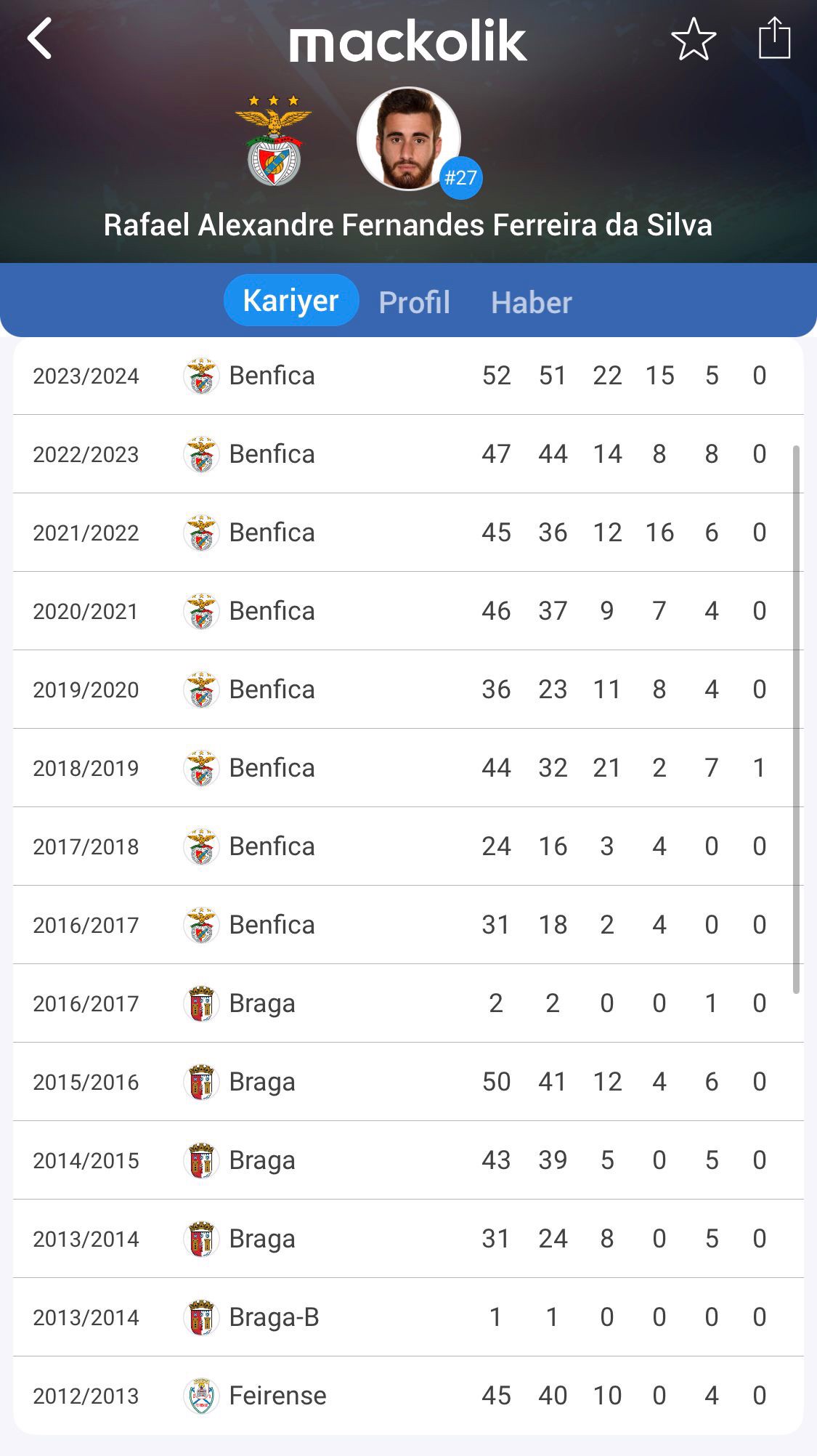
Task: Go back using the top-left arrow
Action: (x=40, y=39)
